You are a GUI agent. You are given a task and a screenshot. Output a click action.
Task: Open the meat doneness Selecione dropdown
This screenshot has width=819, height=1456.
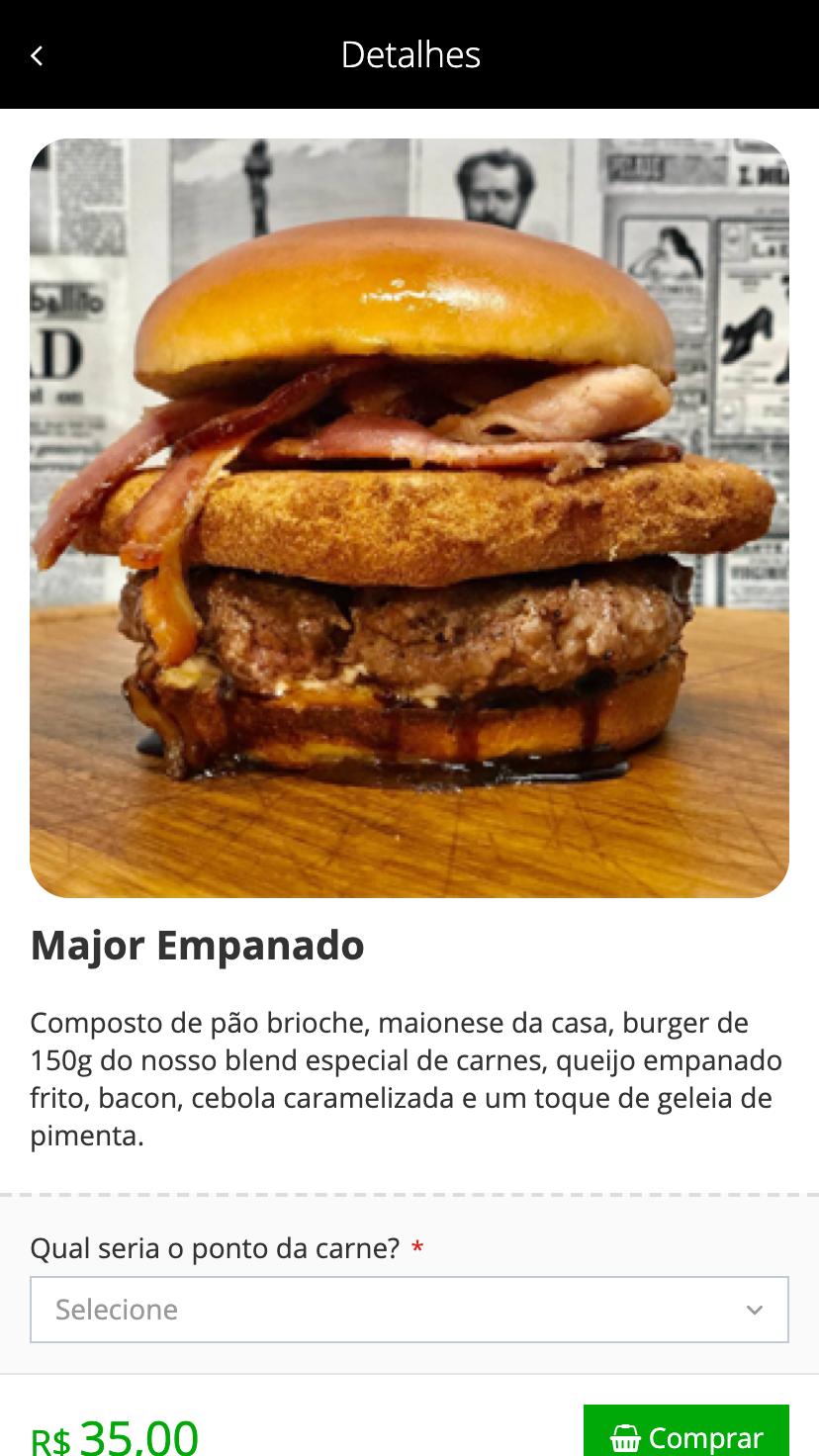click(409, 1310)
